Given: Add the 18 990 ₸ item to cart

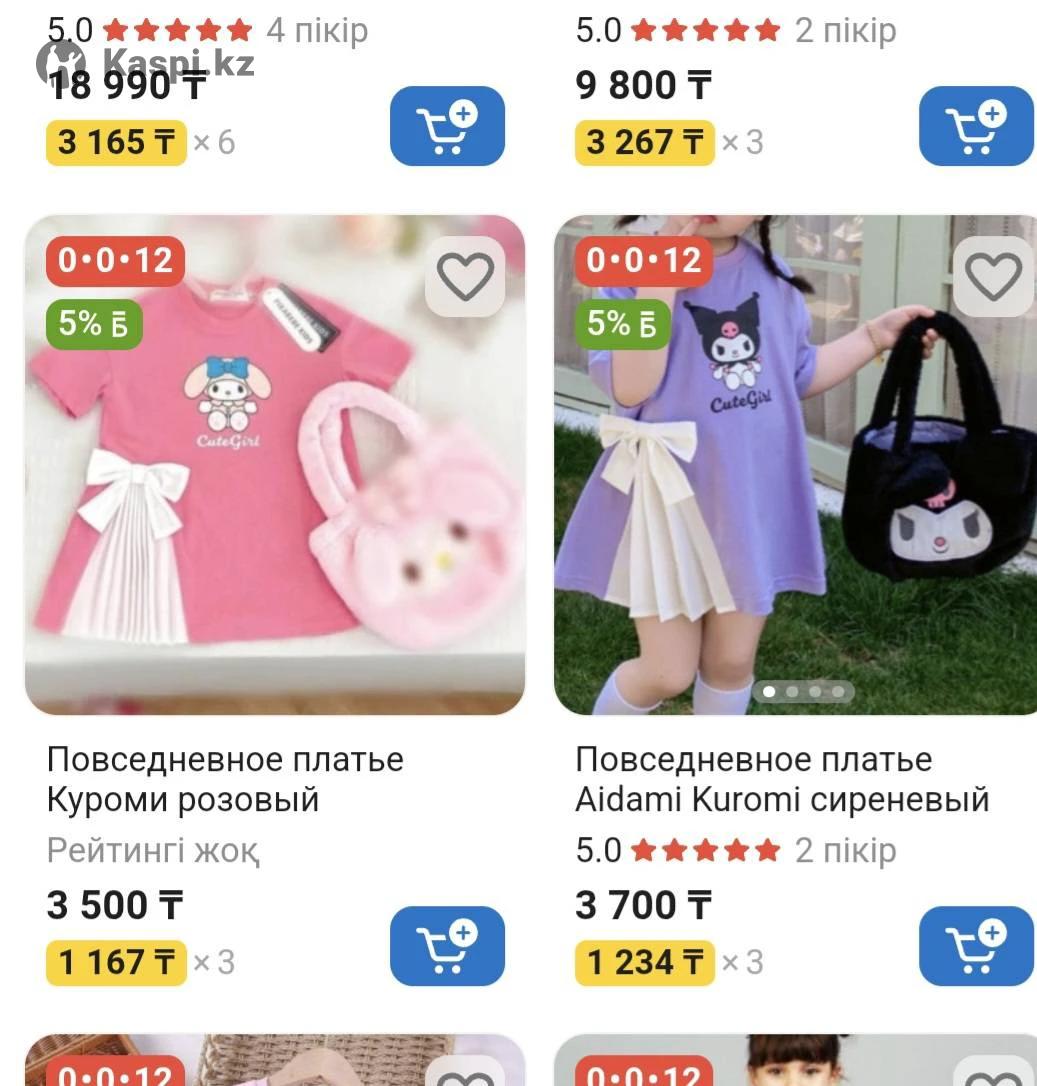Looking at the screenshot, I should 447,126.
